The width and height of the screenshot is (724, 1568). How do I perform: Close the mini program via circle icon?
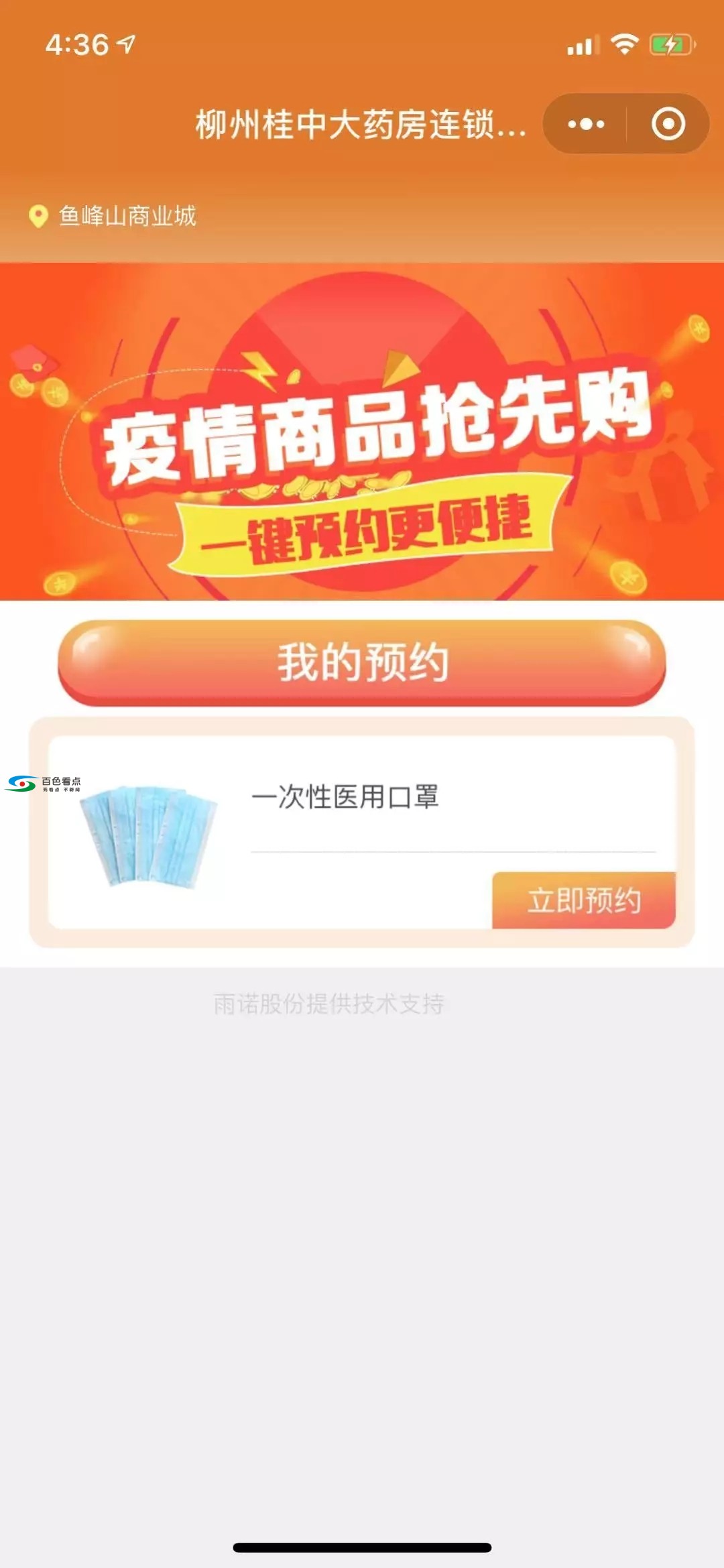[x=668, y=124]
